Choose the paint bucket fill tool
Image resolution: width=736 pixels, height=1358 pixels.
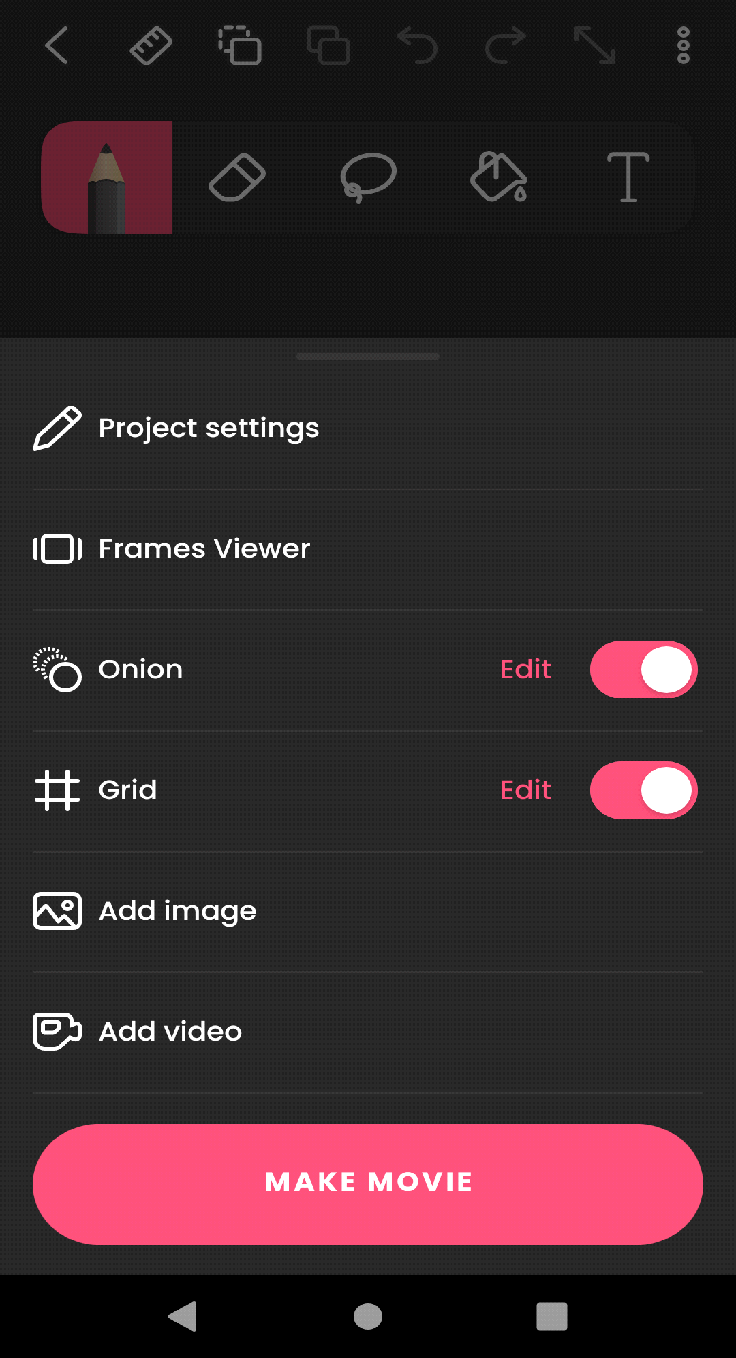498,178
